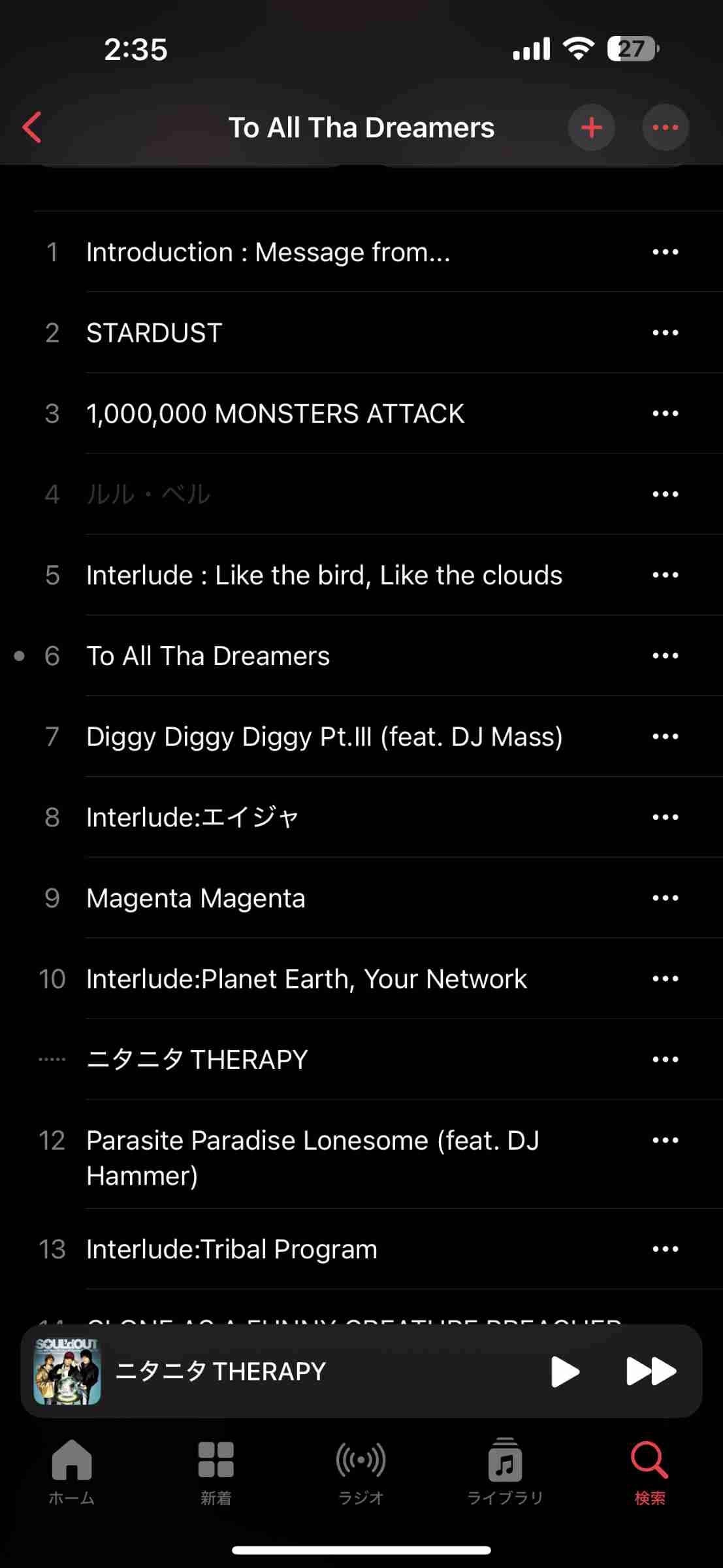Switch to the 新着 tab
The height and width of the screenshot is (1568, 723).
click(216, 1471)
